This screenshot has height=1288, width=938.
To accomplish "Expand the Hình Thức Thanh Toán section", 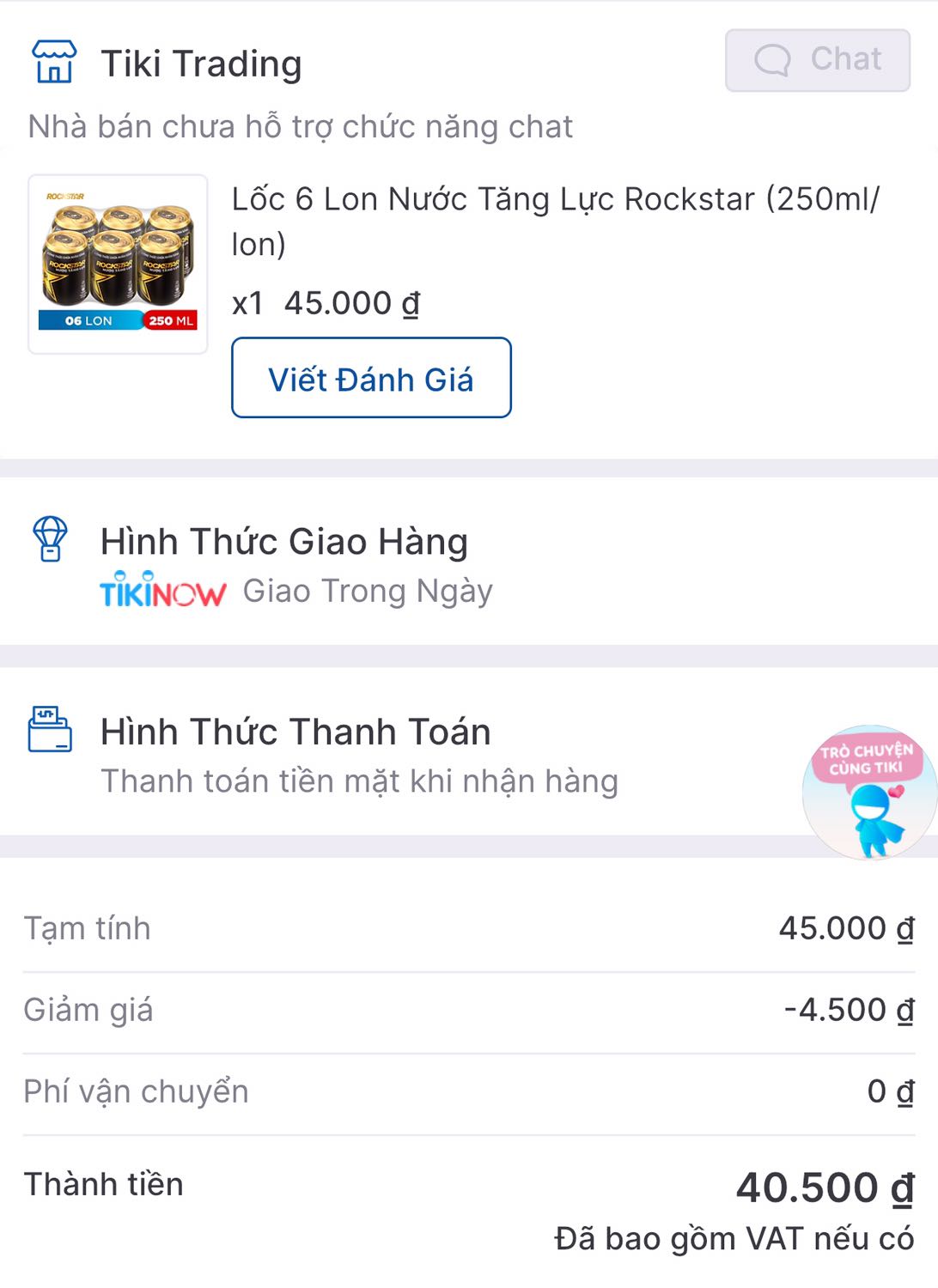I will (x=295, y=731).
